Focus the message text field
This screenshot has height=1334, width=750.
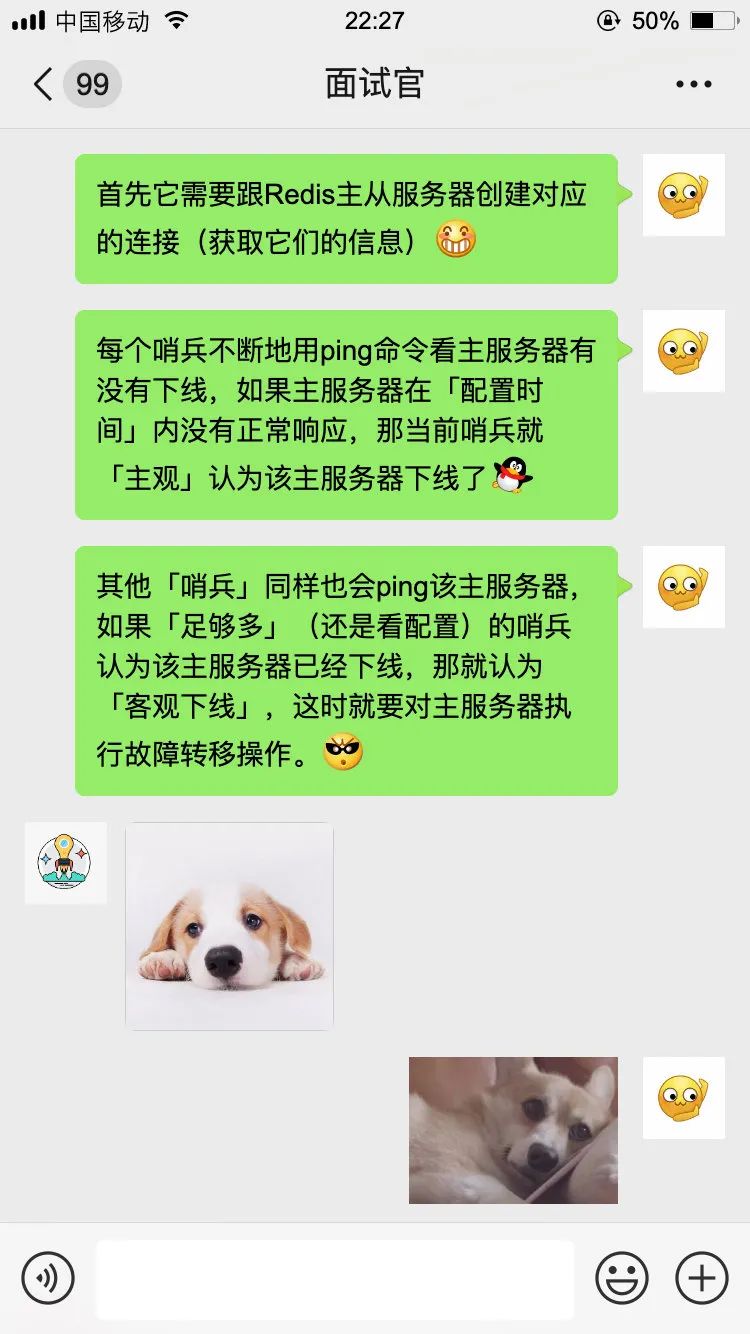(335, 1279)
